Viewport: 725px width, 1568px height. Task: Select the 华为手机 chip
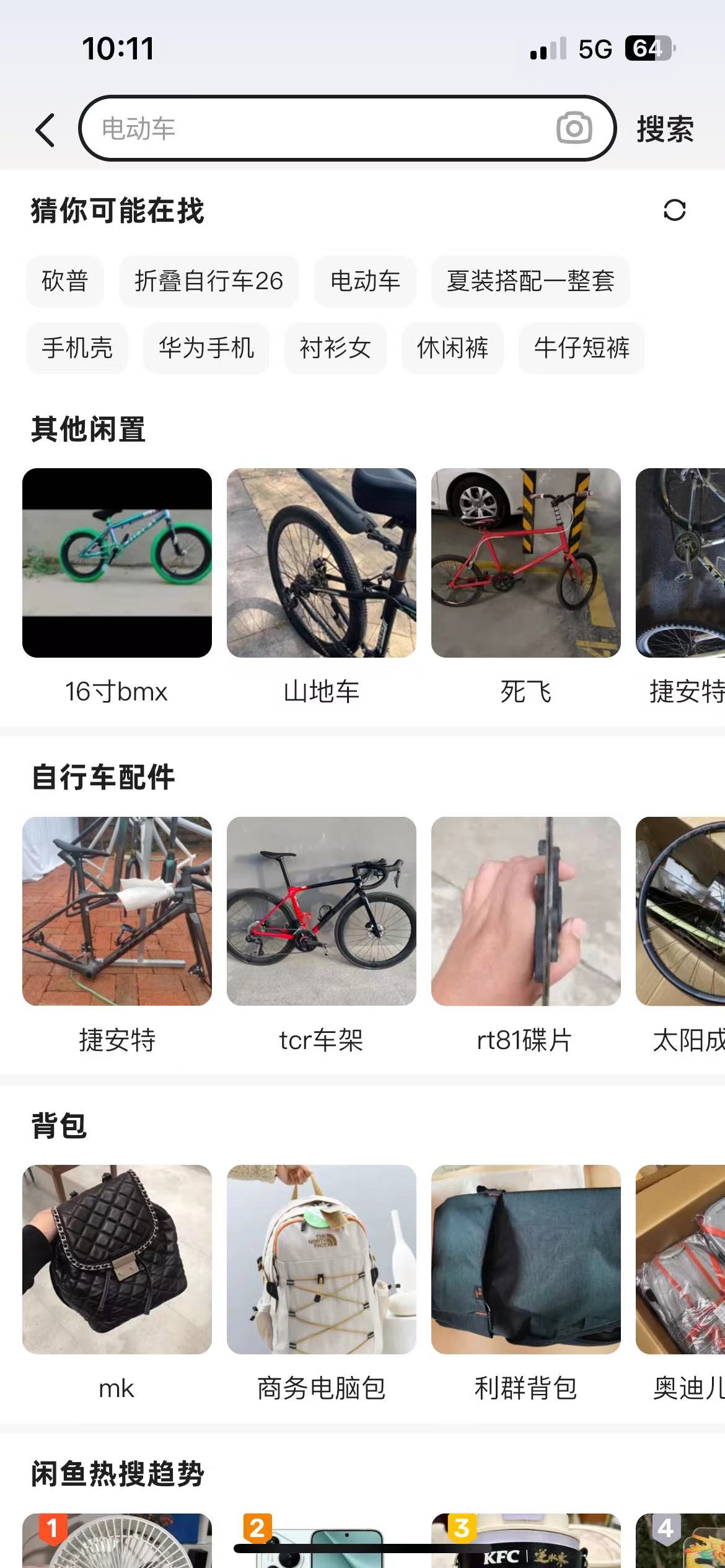[x=206, y=348]
